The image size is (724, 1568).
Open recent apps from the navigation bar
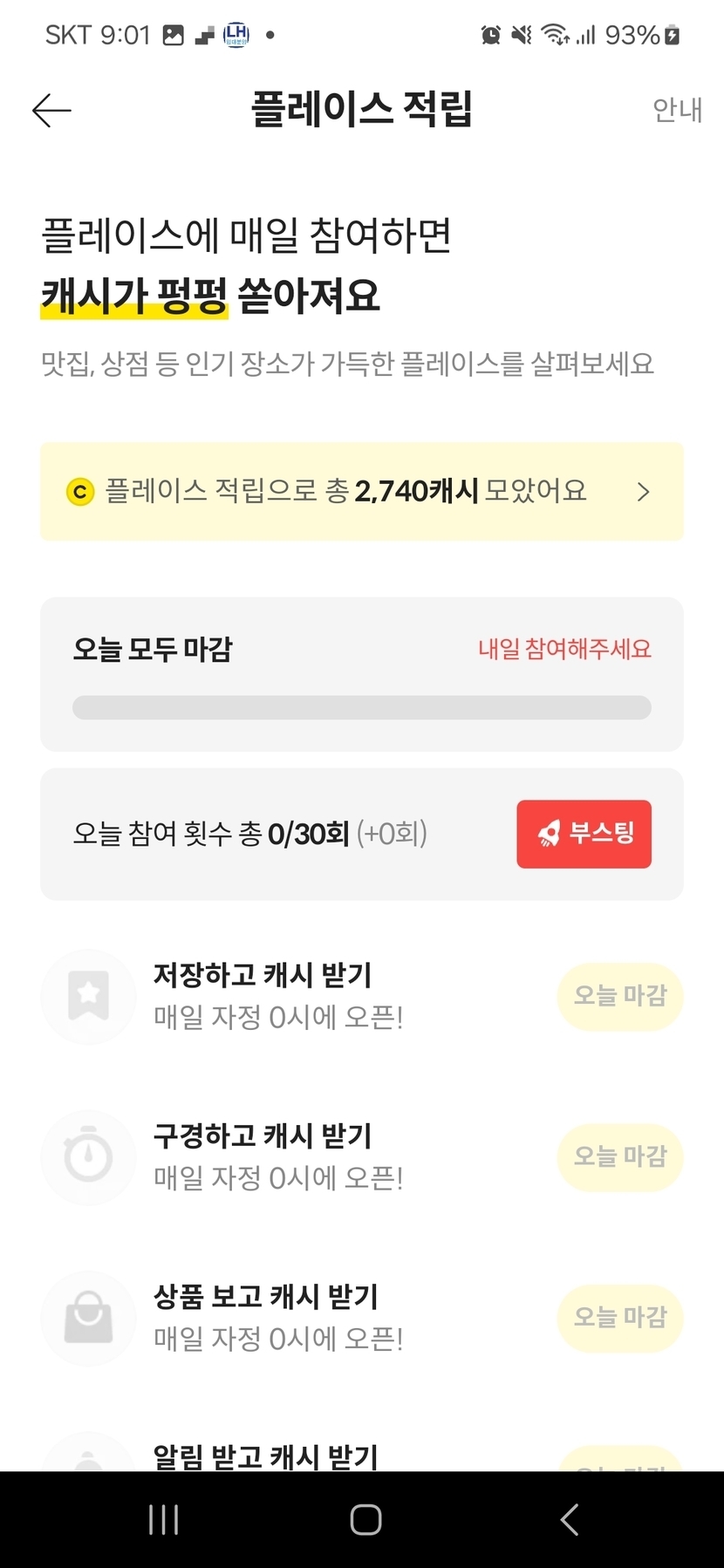164,1519
